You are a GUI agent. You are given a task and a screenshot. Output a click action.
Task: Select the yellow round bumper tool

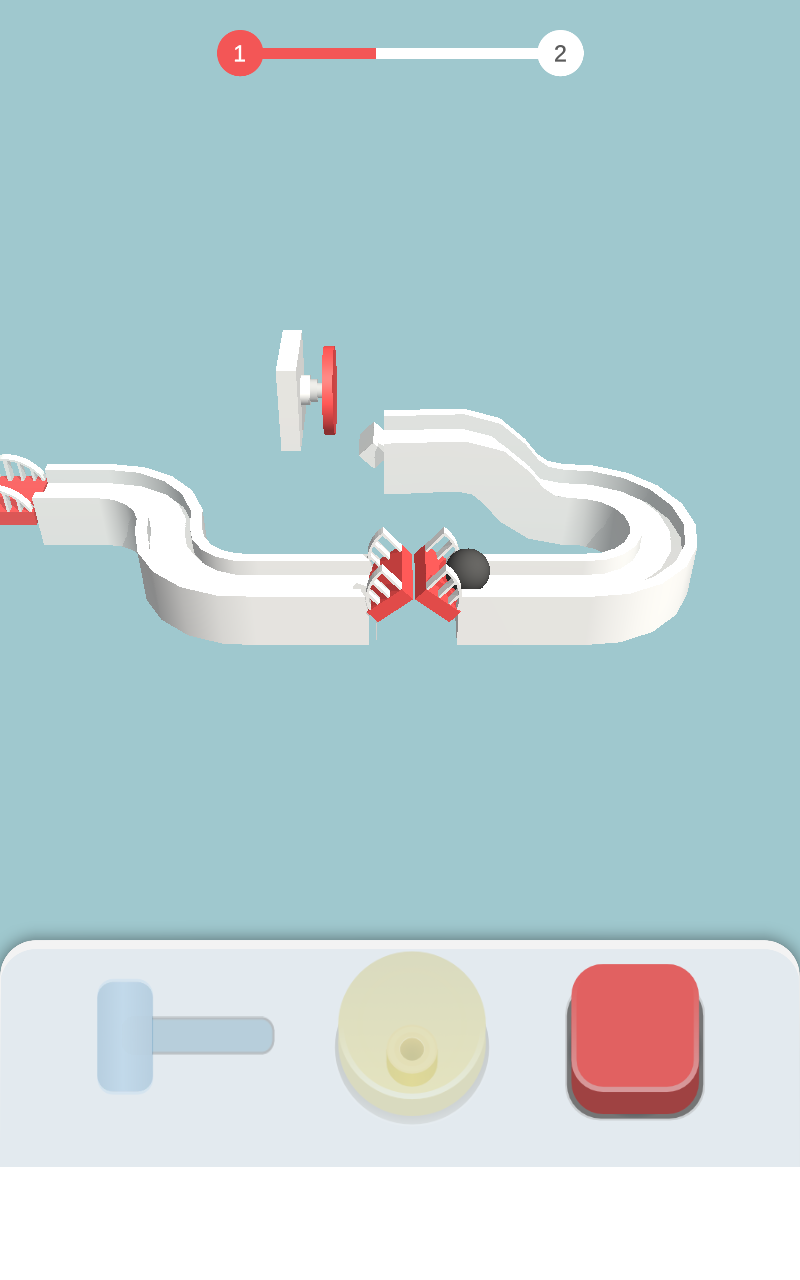pos(412,1035)
